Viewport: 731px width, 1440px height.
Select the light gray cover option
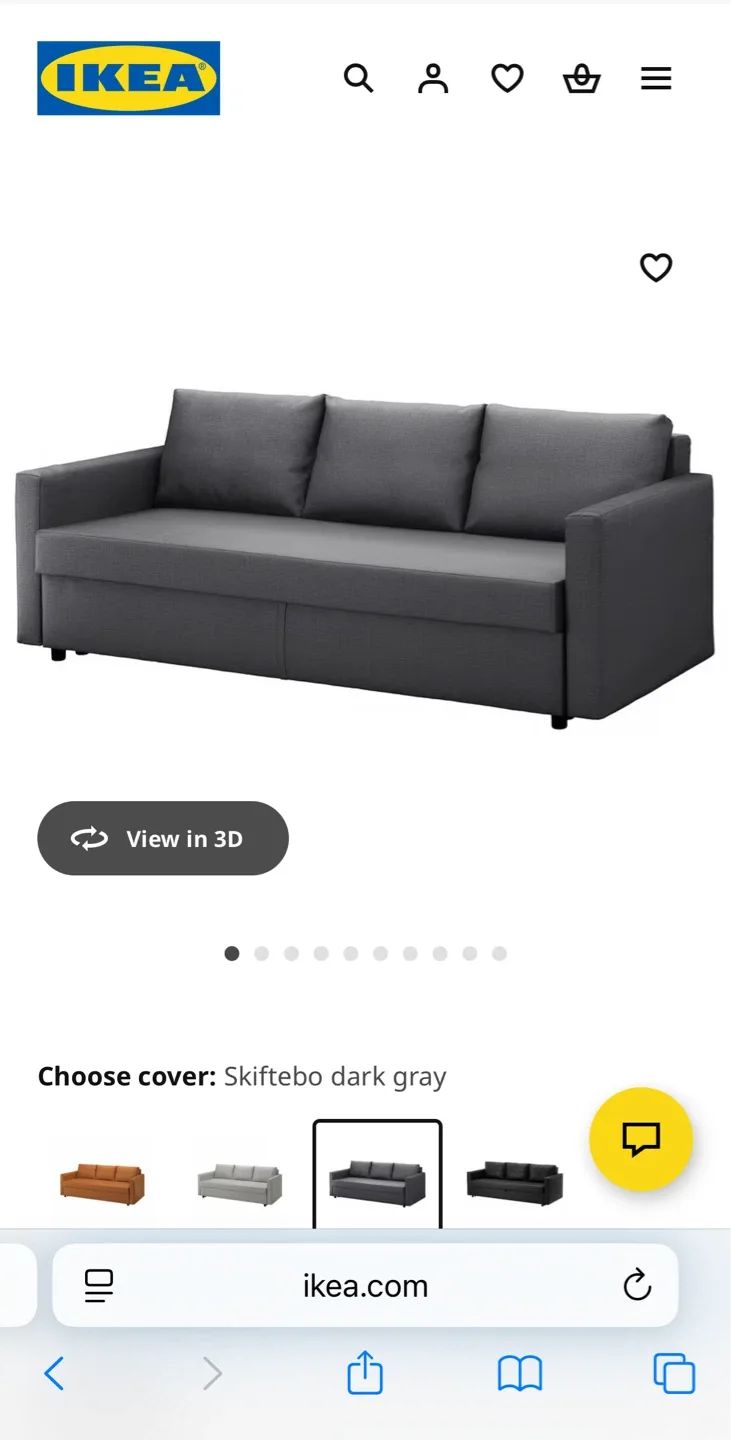coord(239,1183)
